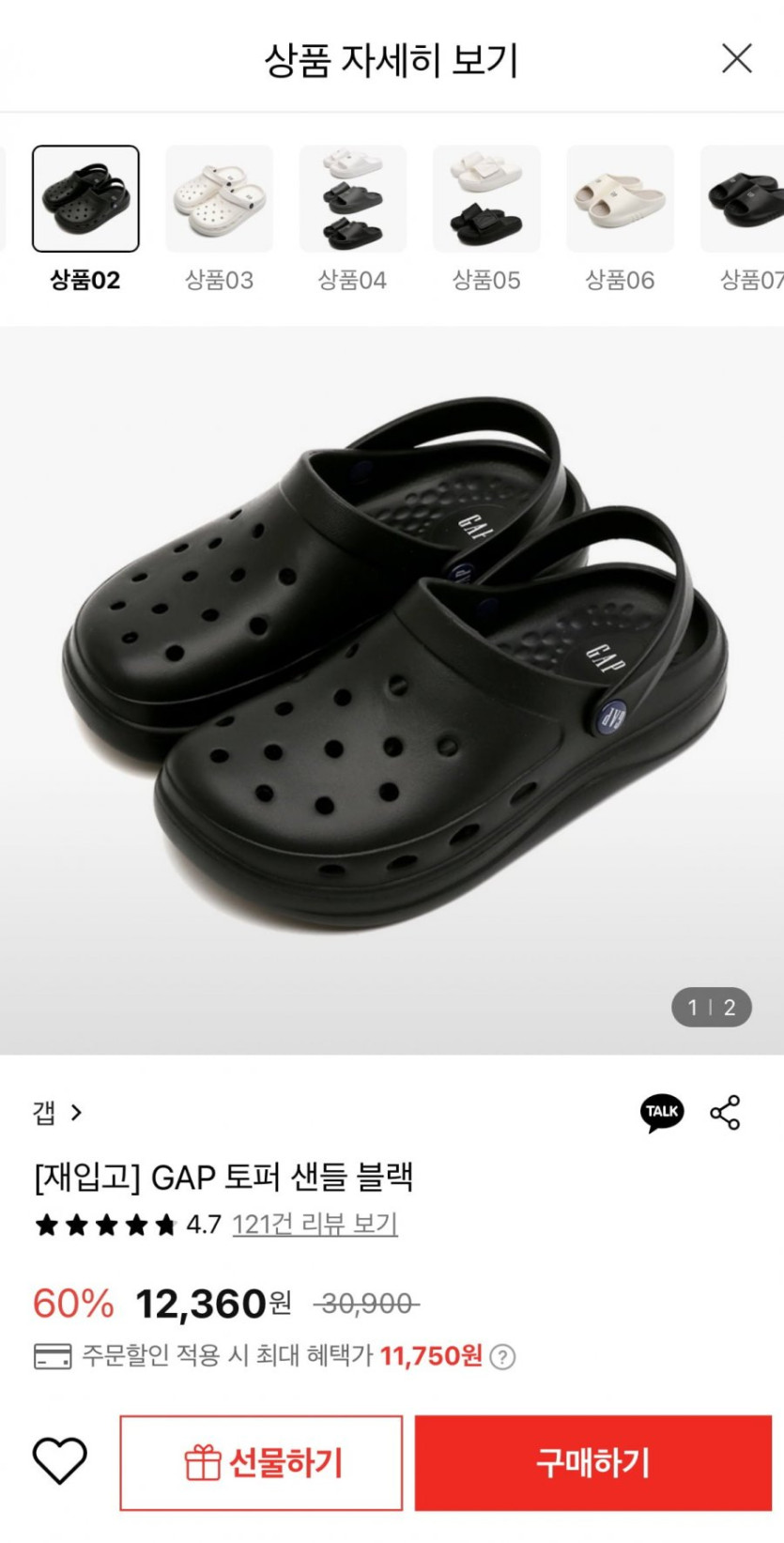Open the selected 상품02 thumbnail

coord(85,199)
